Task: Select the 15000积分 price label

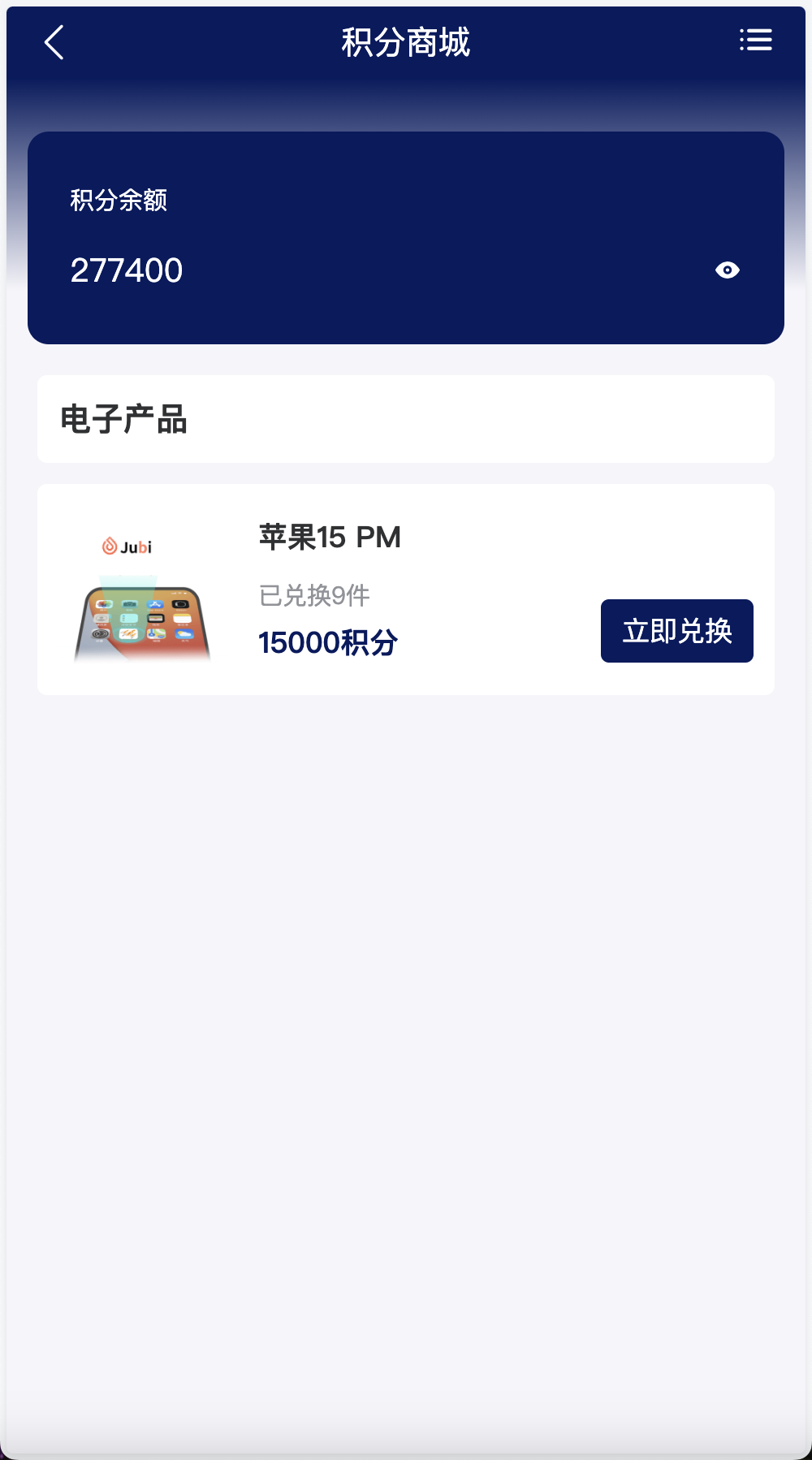Action: tap(329, 641)
